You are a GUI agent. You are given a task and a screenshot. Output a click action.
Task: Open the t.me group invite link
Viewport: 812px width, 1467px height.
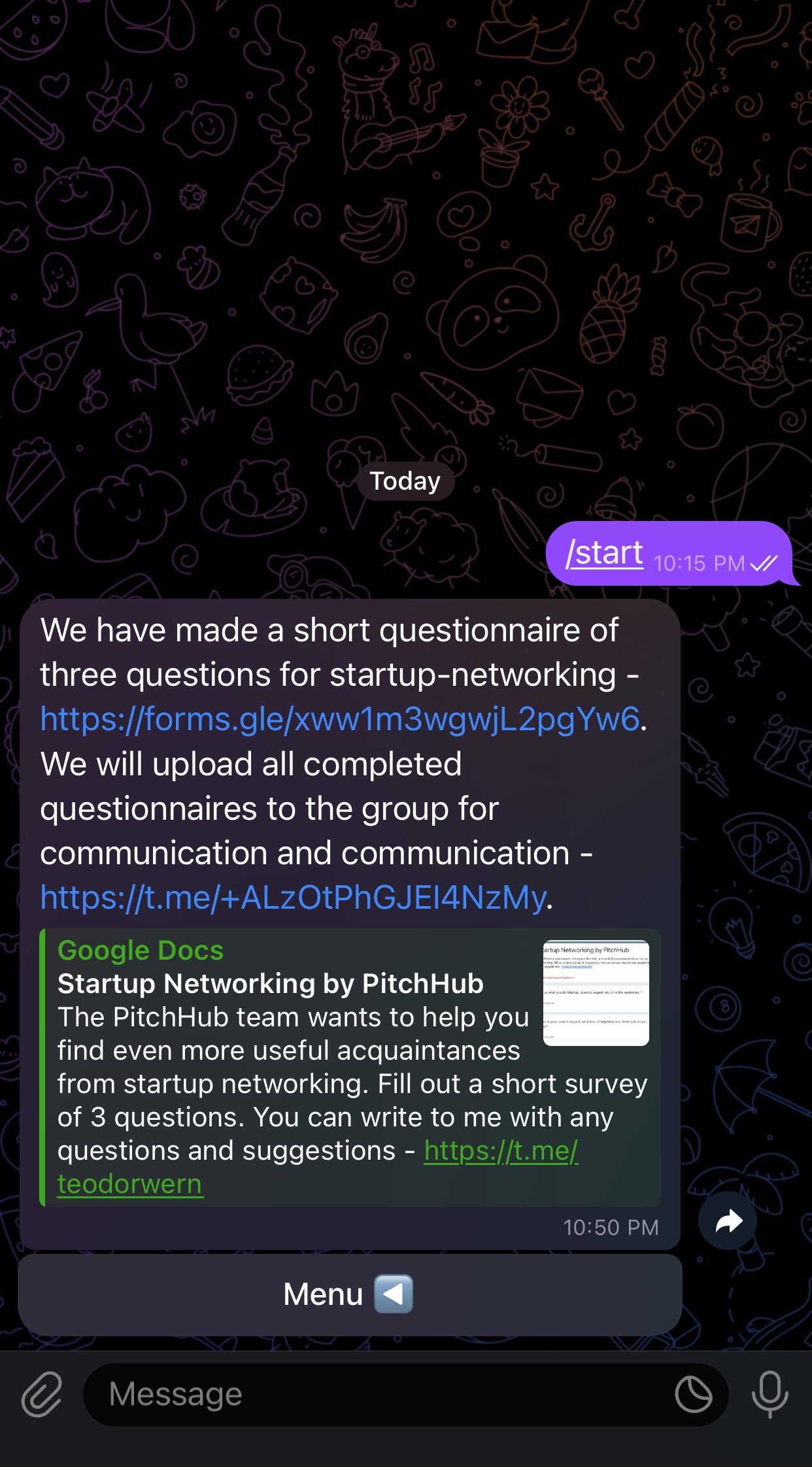click(292, 896)
